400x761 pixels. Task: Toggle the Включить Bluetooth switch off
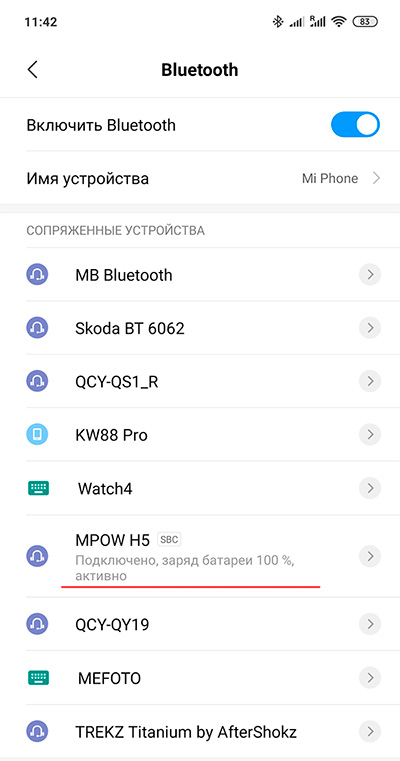[x=355, y=125]
